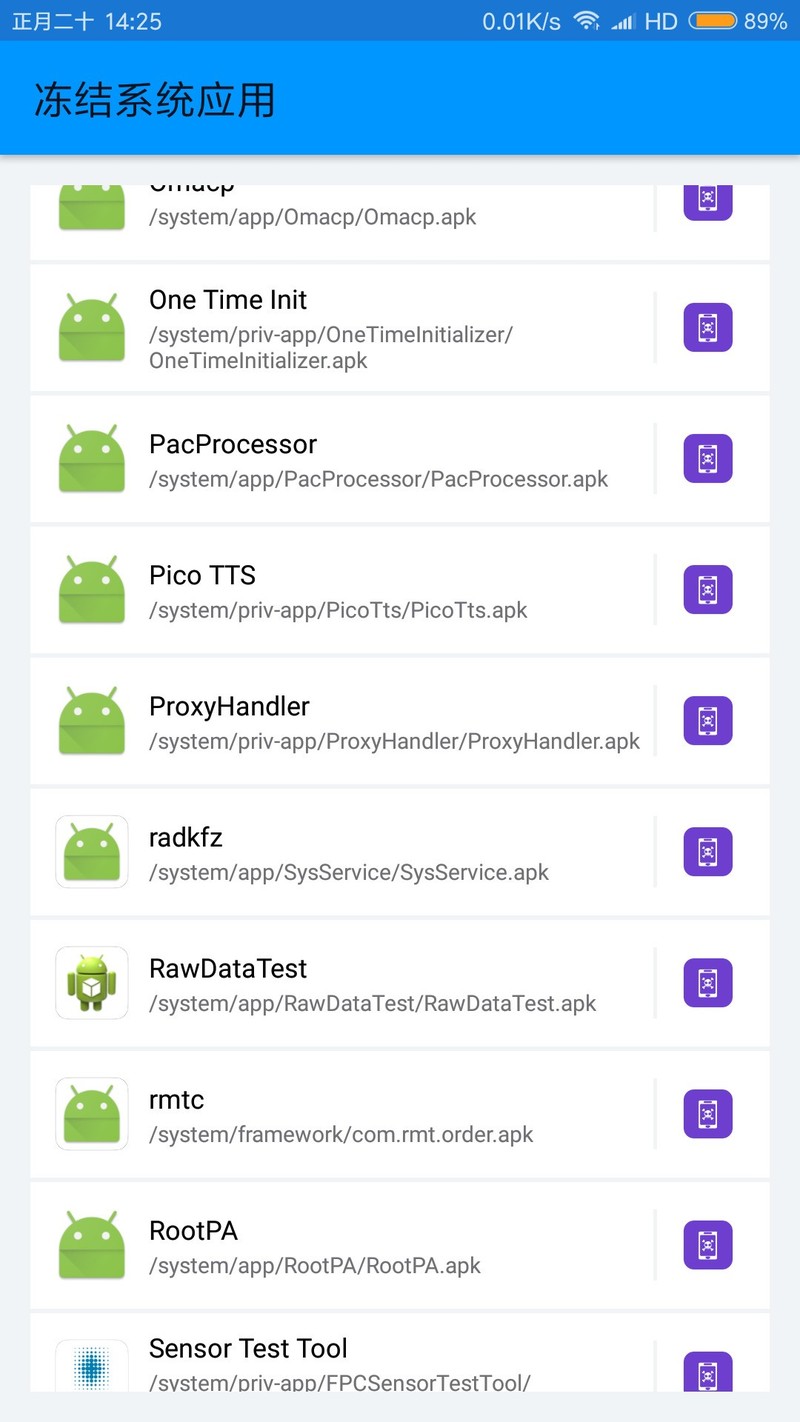Freeze the radkfz app

708,851
